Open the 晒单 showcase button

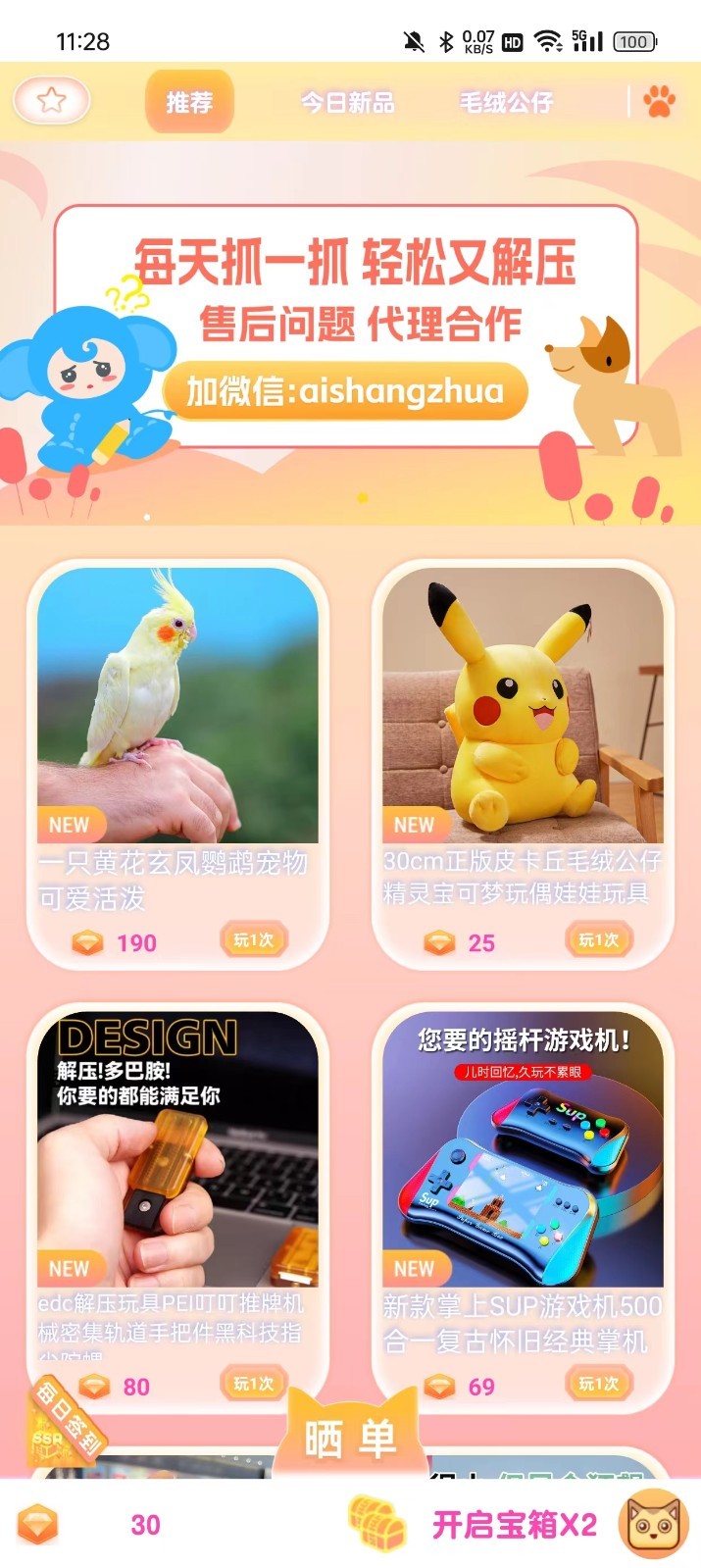349,1439
